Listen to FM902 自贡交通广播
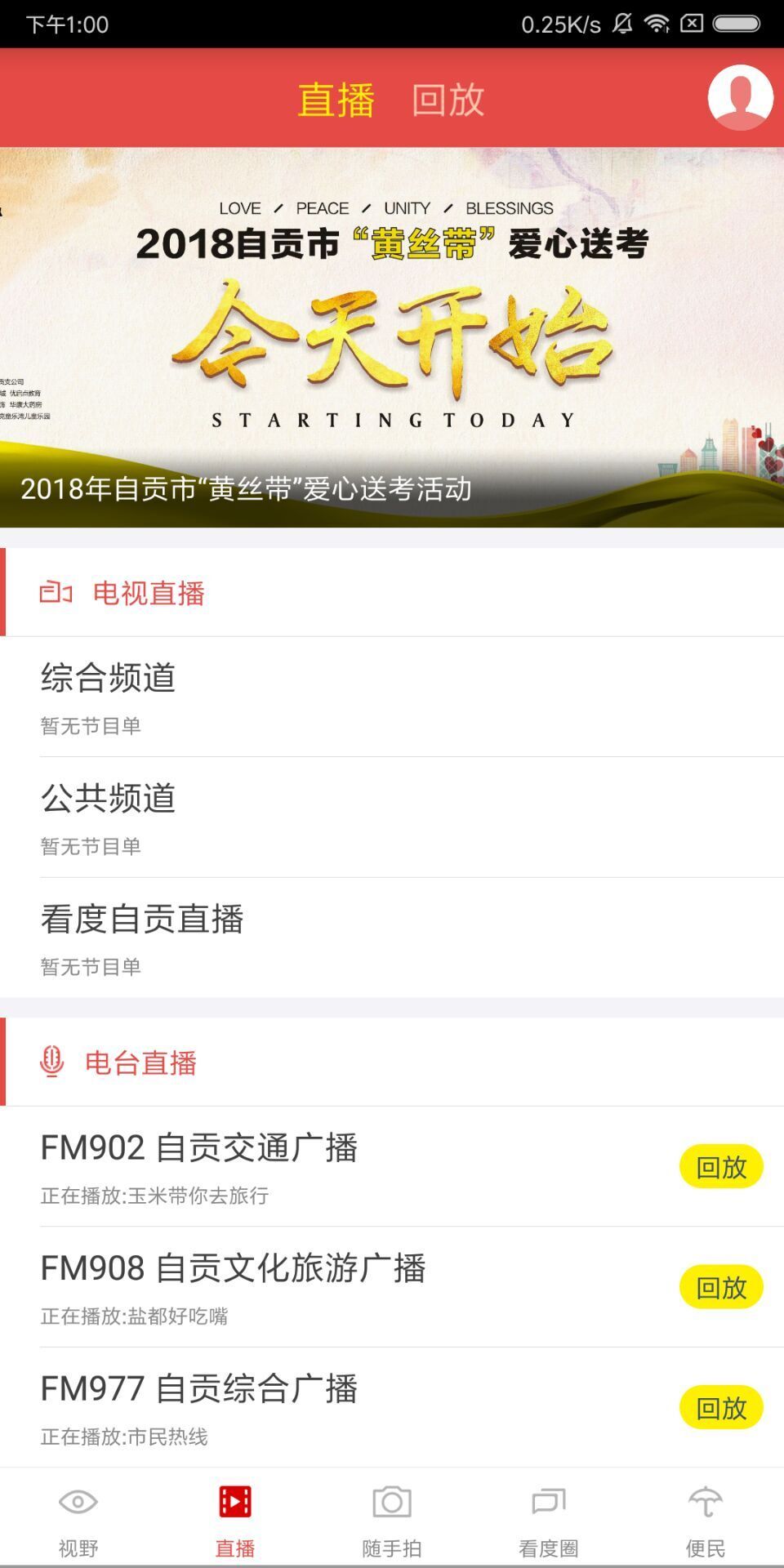The width and height of the screenshot is (784, 1568). [x=327, y=1166]
